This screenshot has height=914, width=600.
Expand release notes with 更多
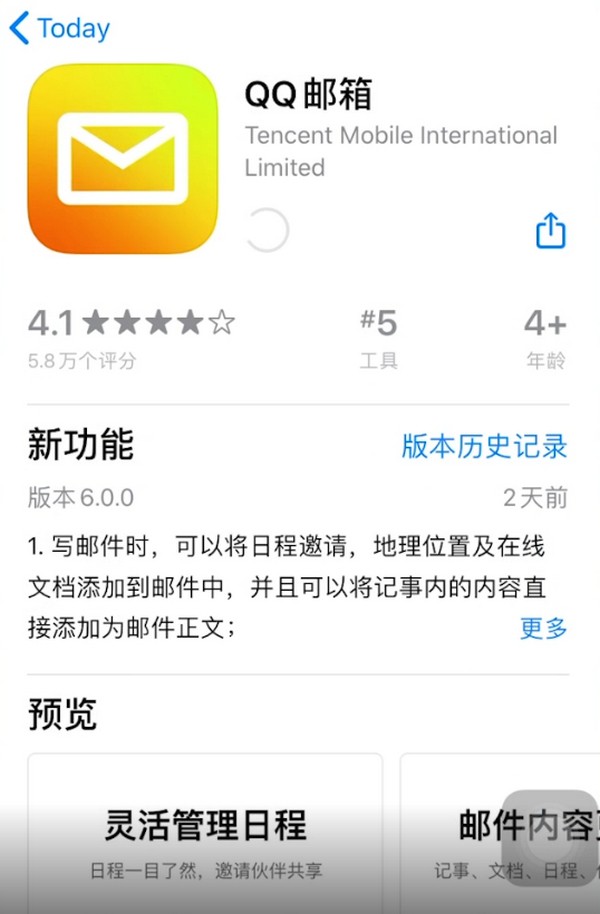(543, 628)
